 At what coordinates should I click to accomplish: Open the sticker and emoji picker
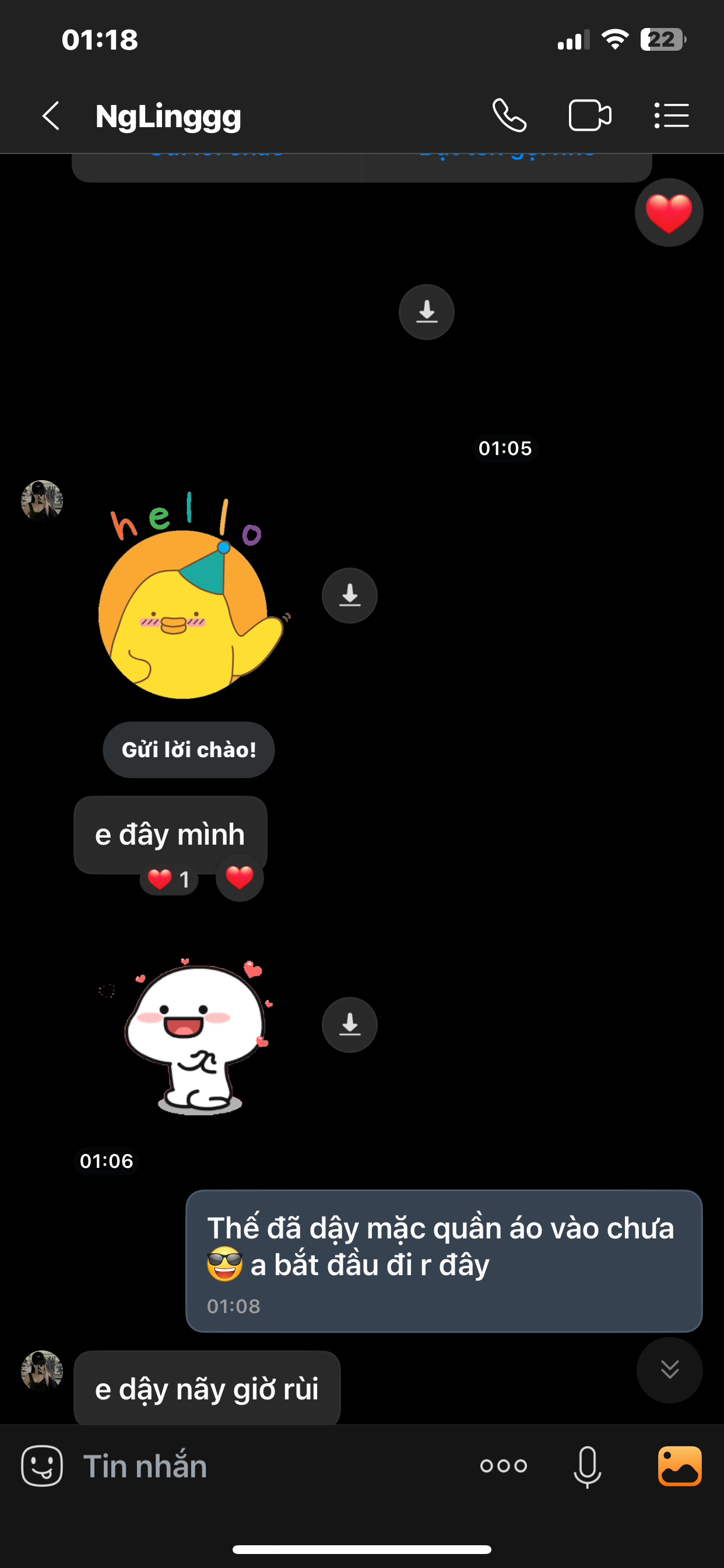[42, 1466]
